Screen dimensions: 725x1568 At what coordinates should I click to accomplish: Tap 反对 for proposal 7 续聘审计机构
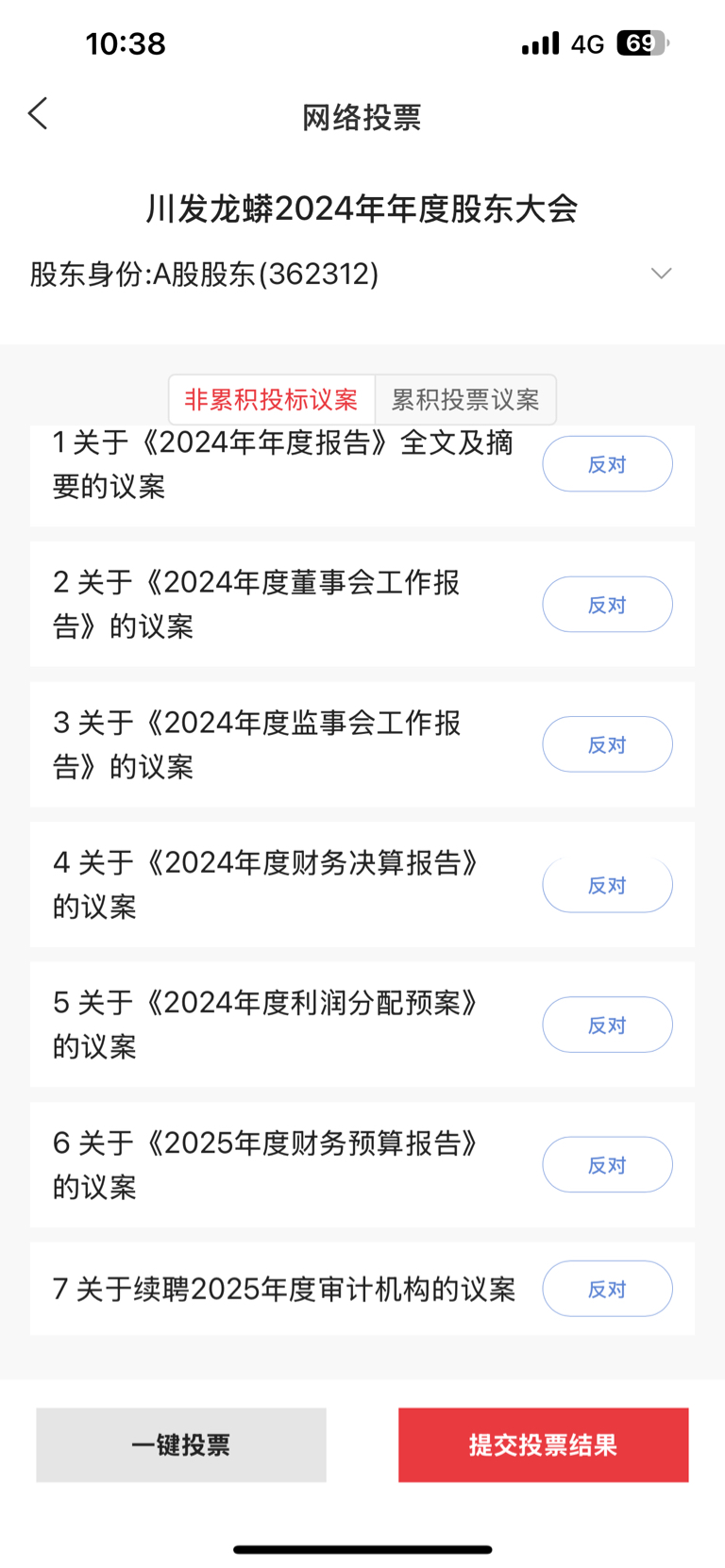[607, 1289]
